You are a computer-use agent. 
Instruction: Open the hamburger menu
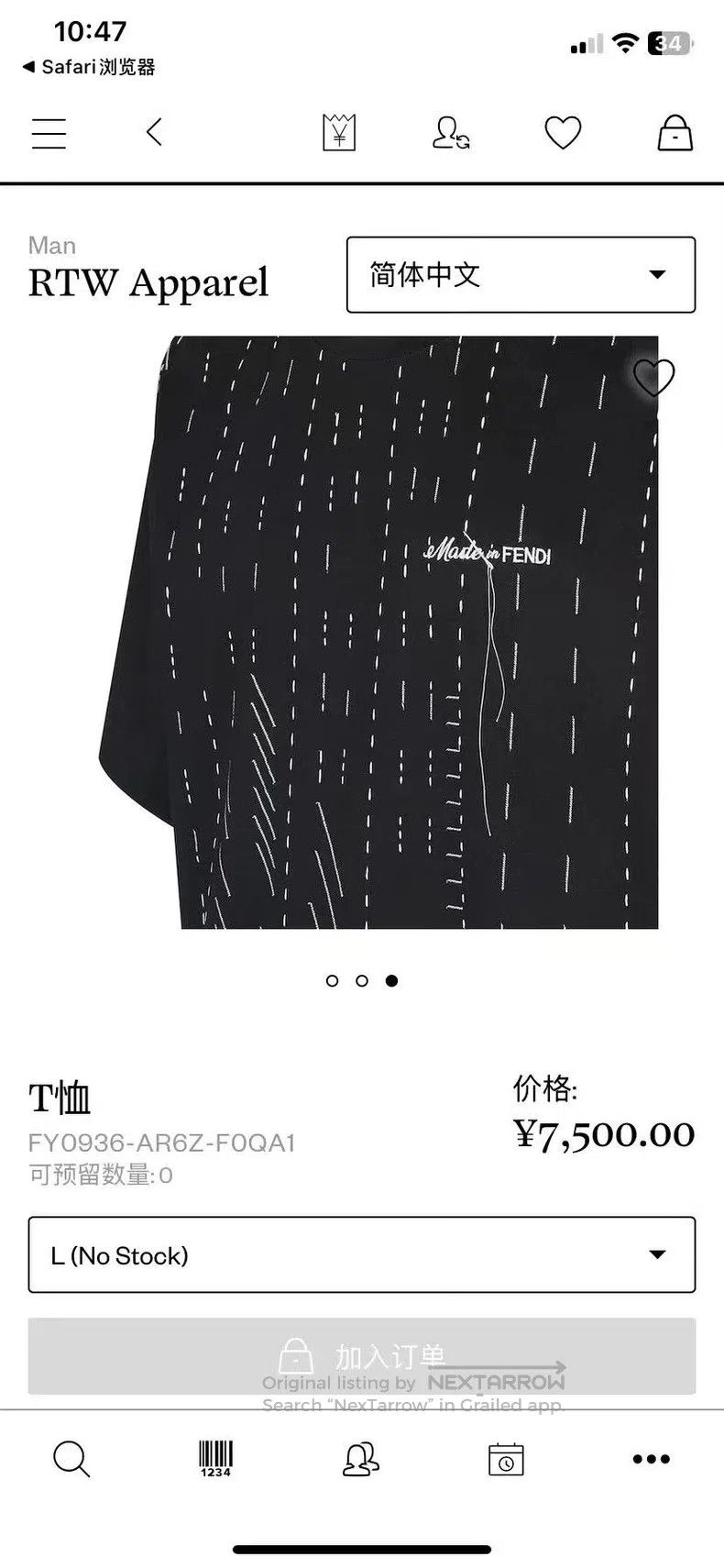point(49,133)
